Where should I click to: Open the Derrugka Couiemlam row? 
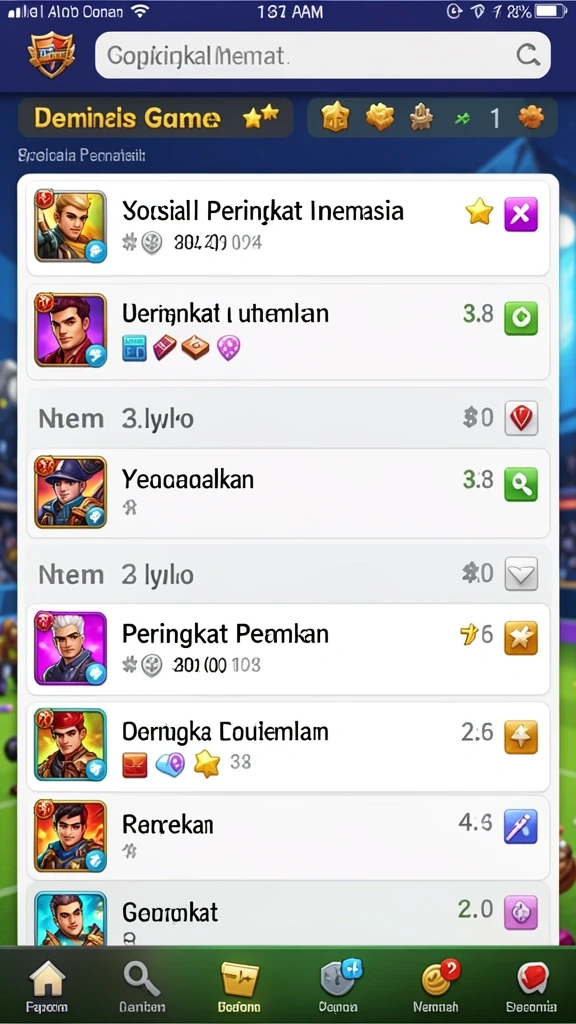click(288, 747)
